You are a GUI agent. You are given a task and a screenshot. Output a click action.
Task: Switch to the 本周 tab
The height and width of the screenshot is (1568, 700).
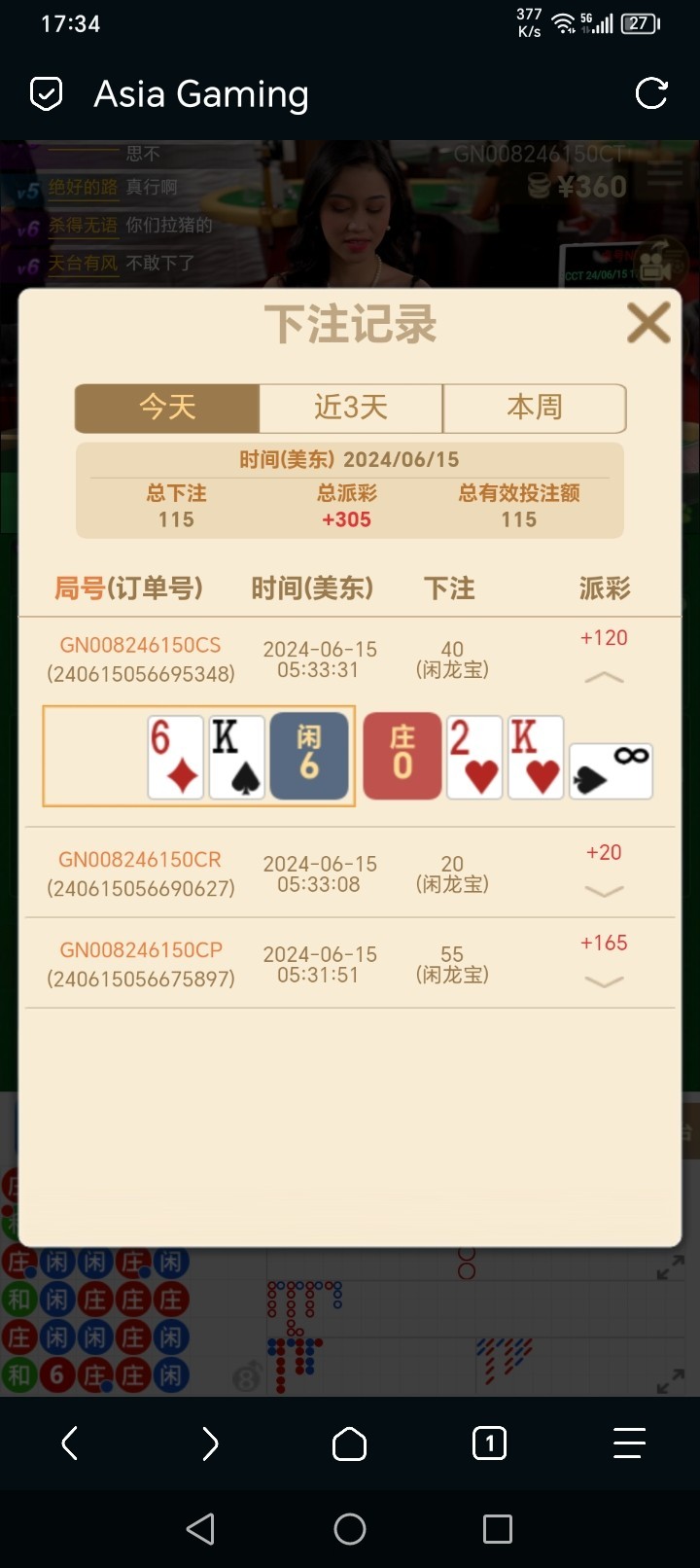click(x=534, y=408)
